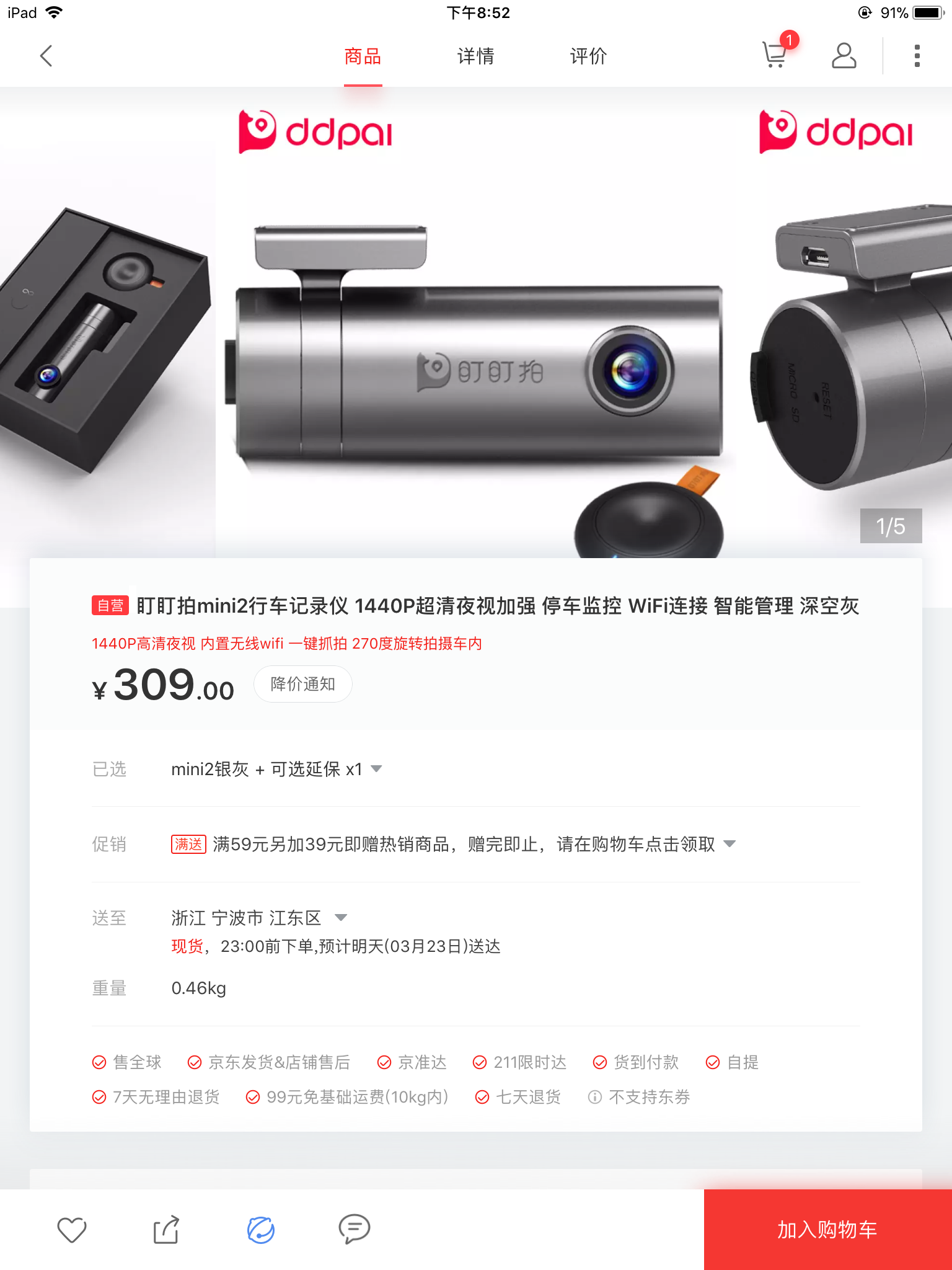Go back to the previous page
This screenshot has height=1270, width=952.
tap(46, 56)
